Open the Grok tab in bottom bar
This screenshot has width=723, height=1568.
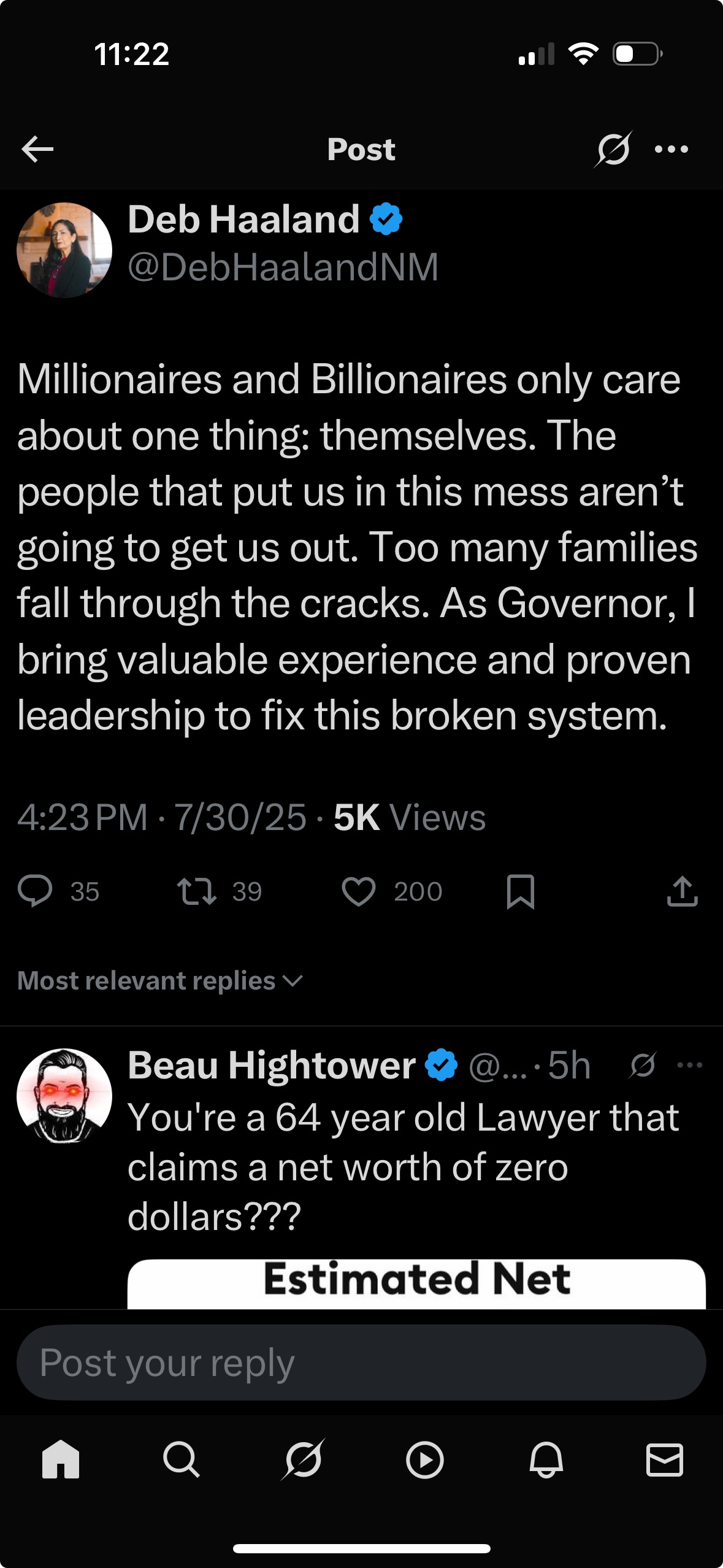click(302, 1459)
